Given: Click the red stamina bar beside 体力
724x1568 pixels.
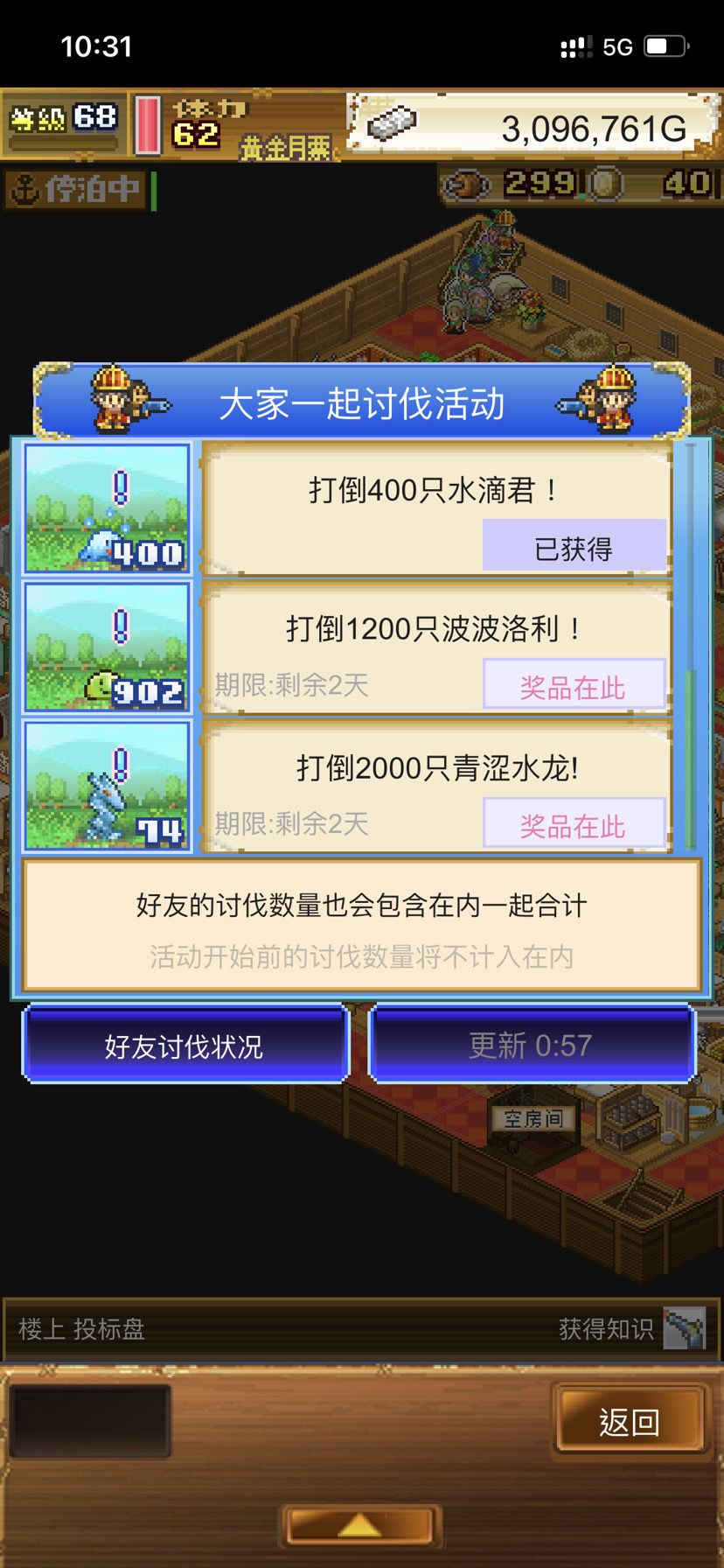Looking at the screenshot, I should [x=147, y=122].
